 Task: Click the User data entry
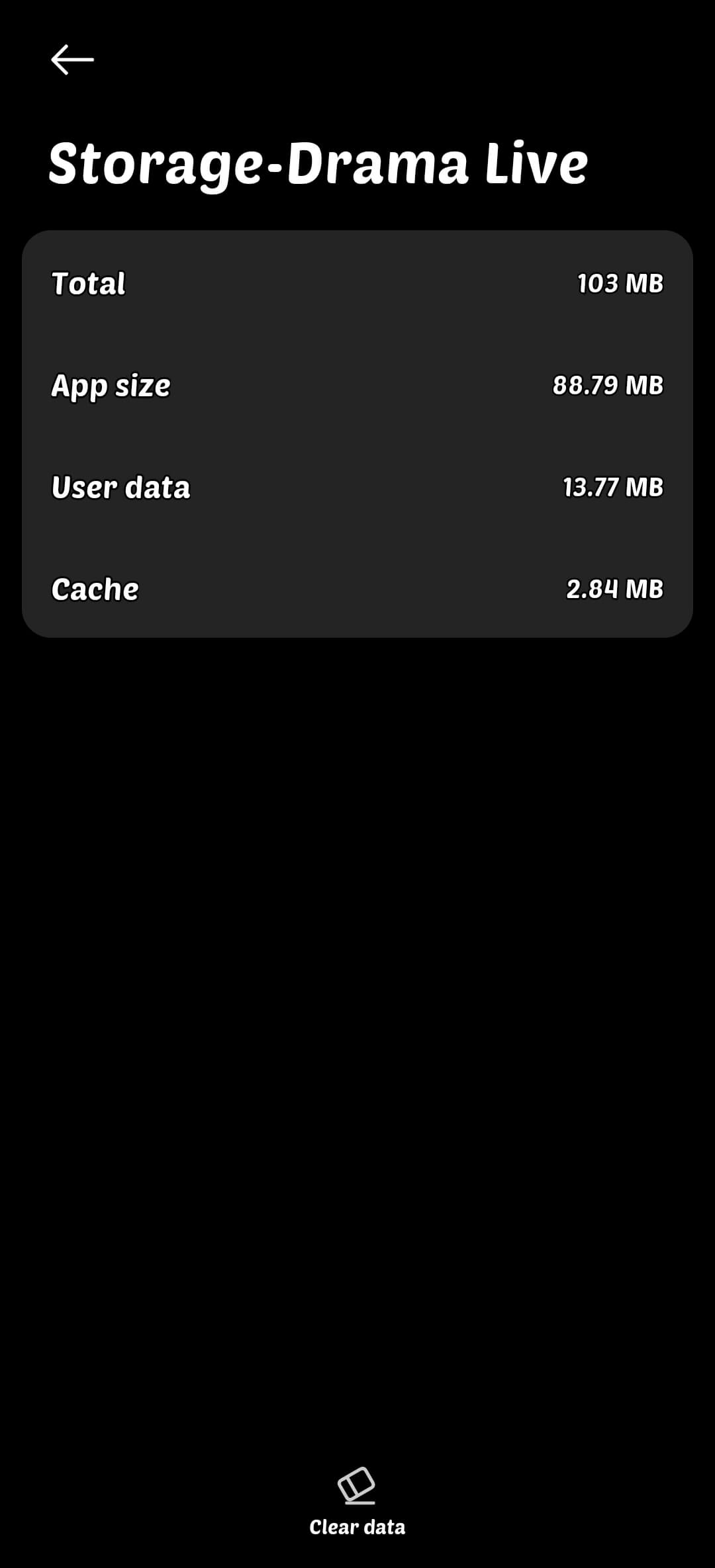coord(358,488)
